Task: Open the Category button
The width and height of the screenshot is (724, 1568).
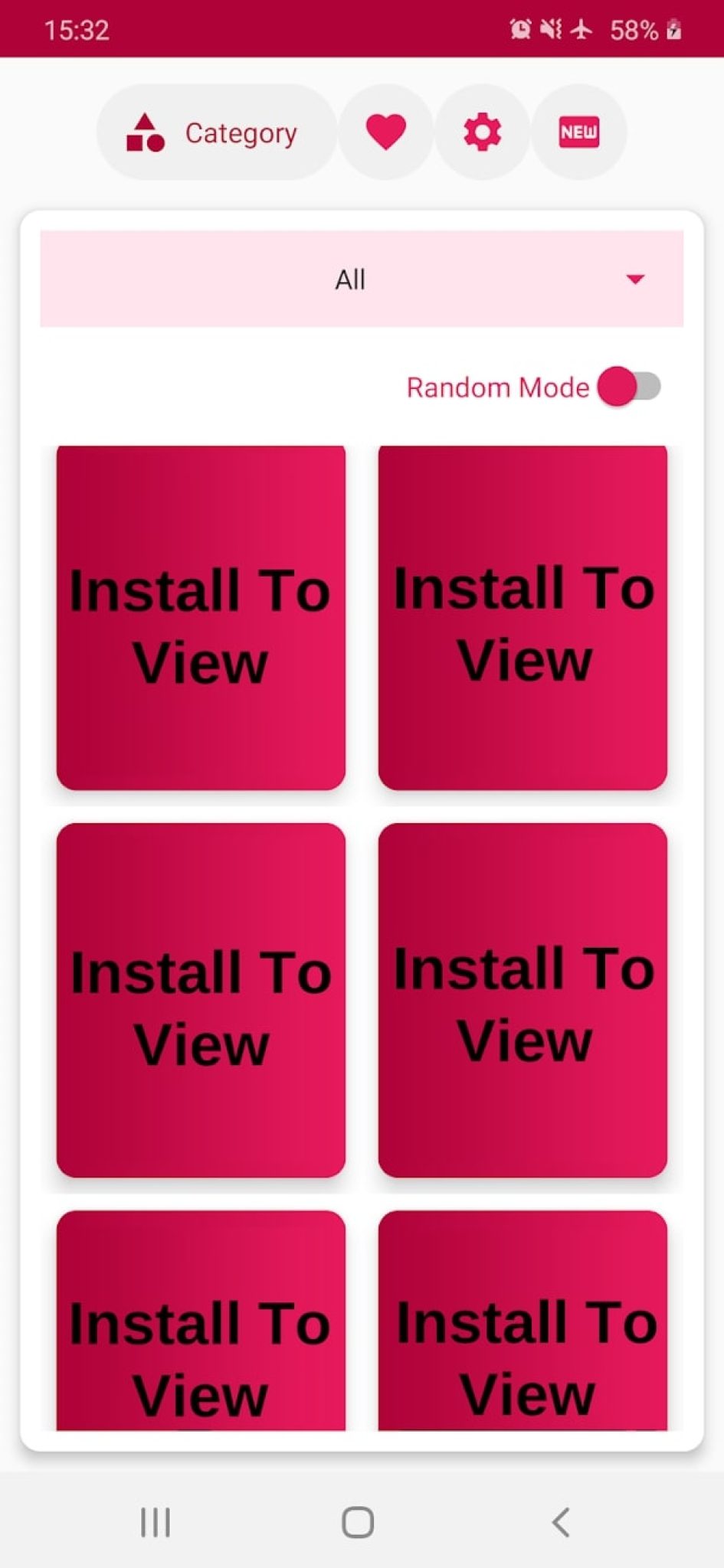Action: [x=216, y=132]
